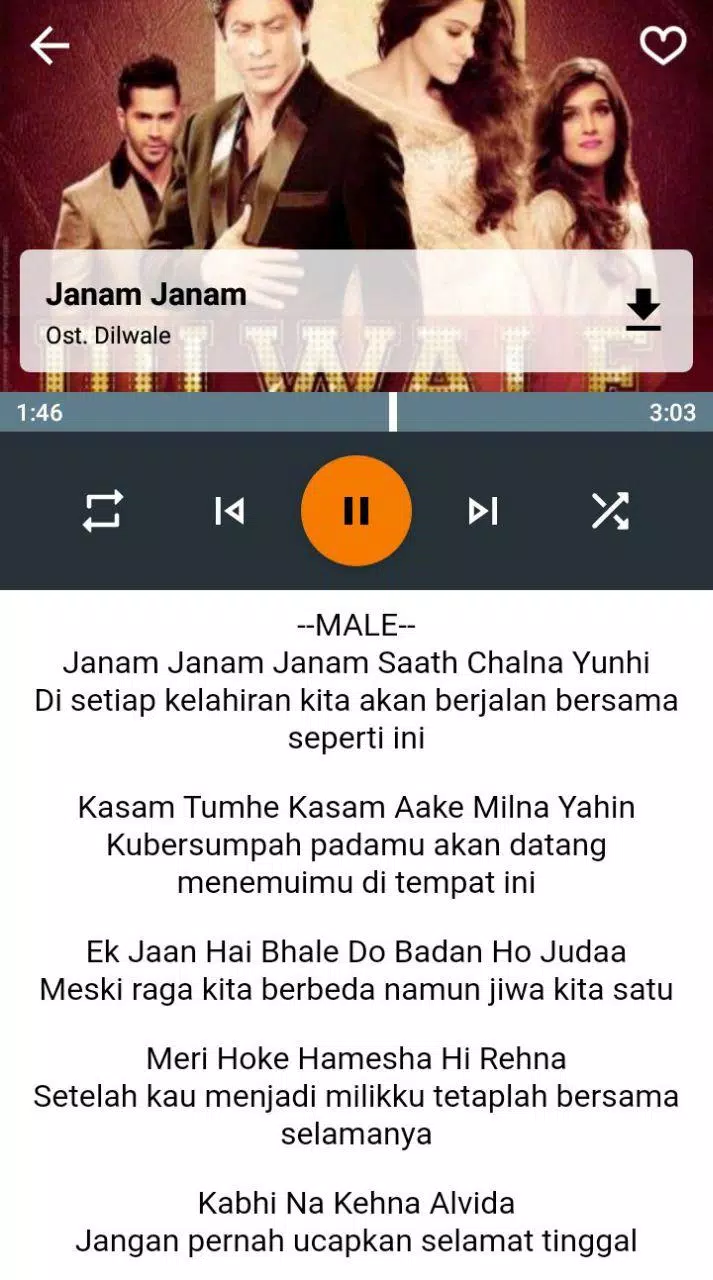Pause the current song

(356, 511)
